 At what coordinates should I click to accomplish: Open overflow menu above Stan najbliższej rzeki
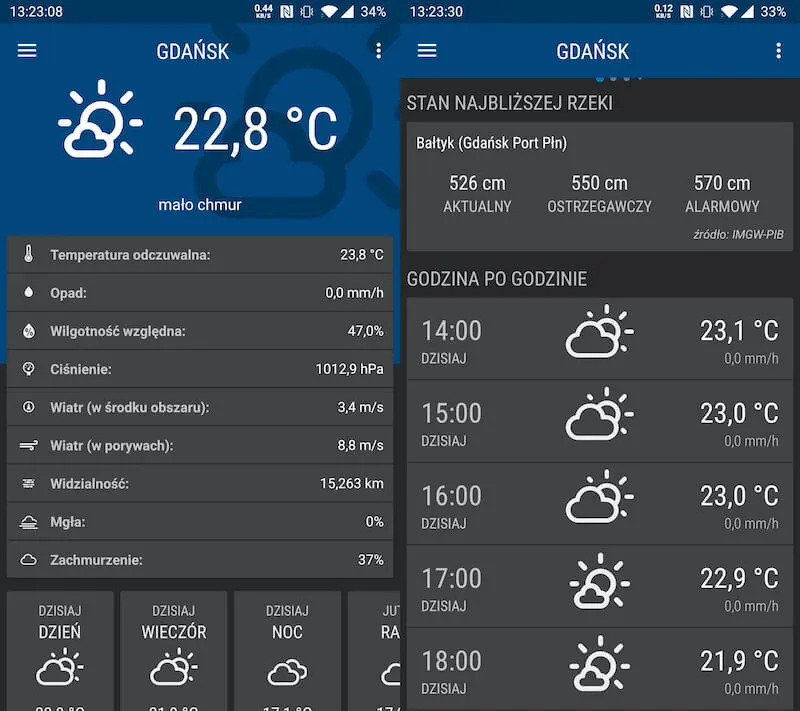pos(778,51)
